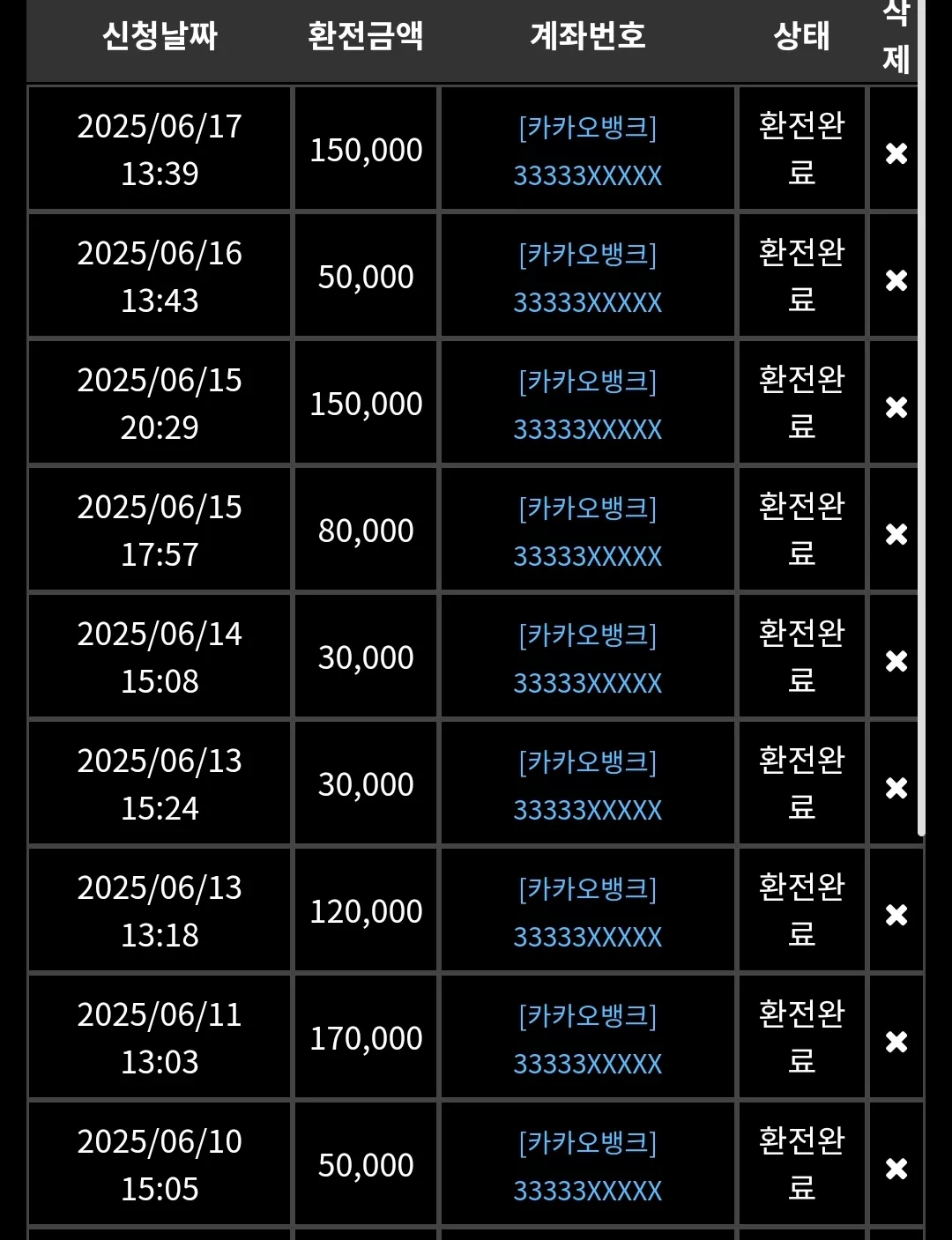Remove the 2025/06/15 20:29 entry
This screenshot has height=1240, width=952.
click(x=896, y=407)
